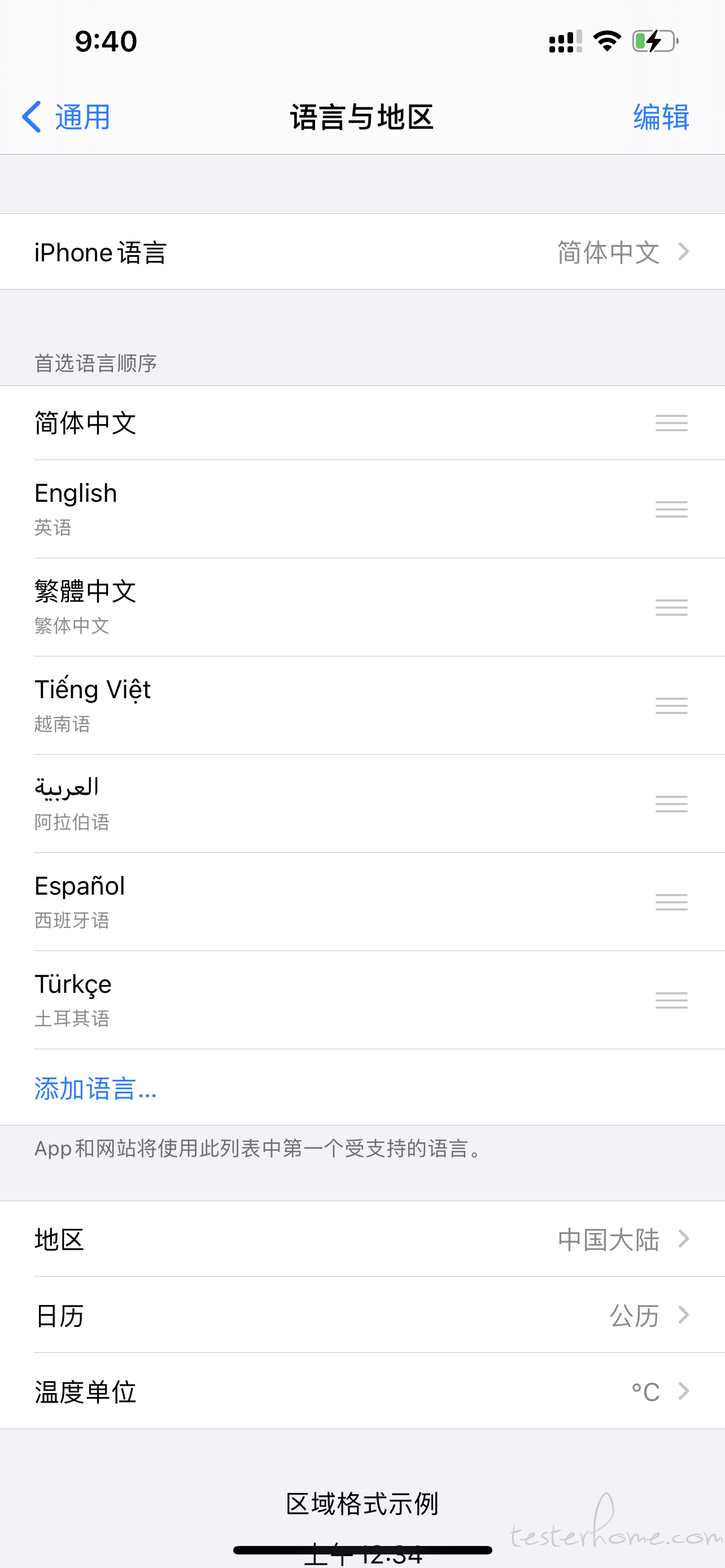Open the 地区 region setting
725x1568 pixels.
pyautogui.click(x=362, y=1239)
